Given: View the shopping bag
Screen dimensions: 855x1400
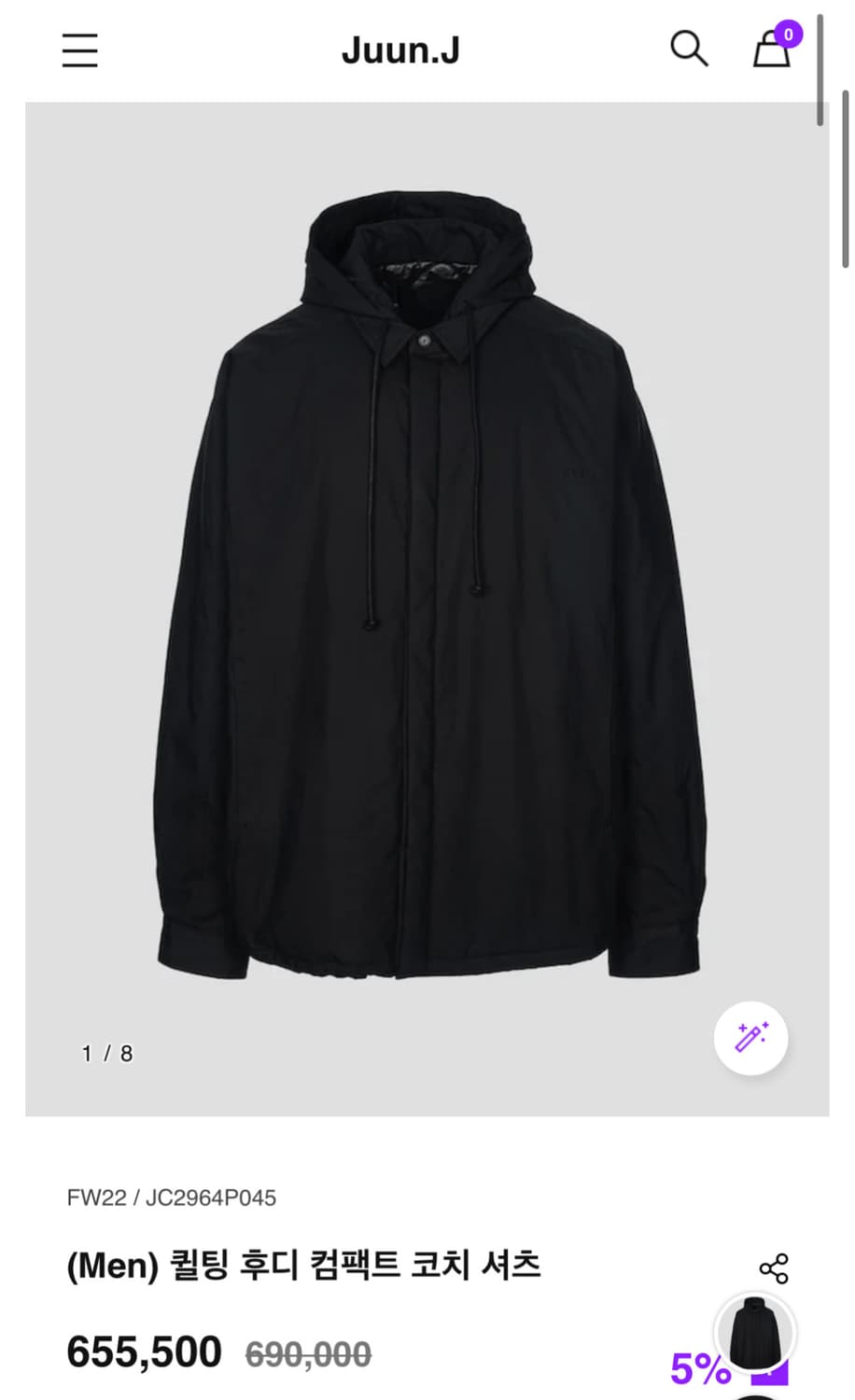Looking at the screenshot, I should (x=773, y=49).
